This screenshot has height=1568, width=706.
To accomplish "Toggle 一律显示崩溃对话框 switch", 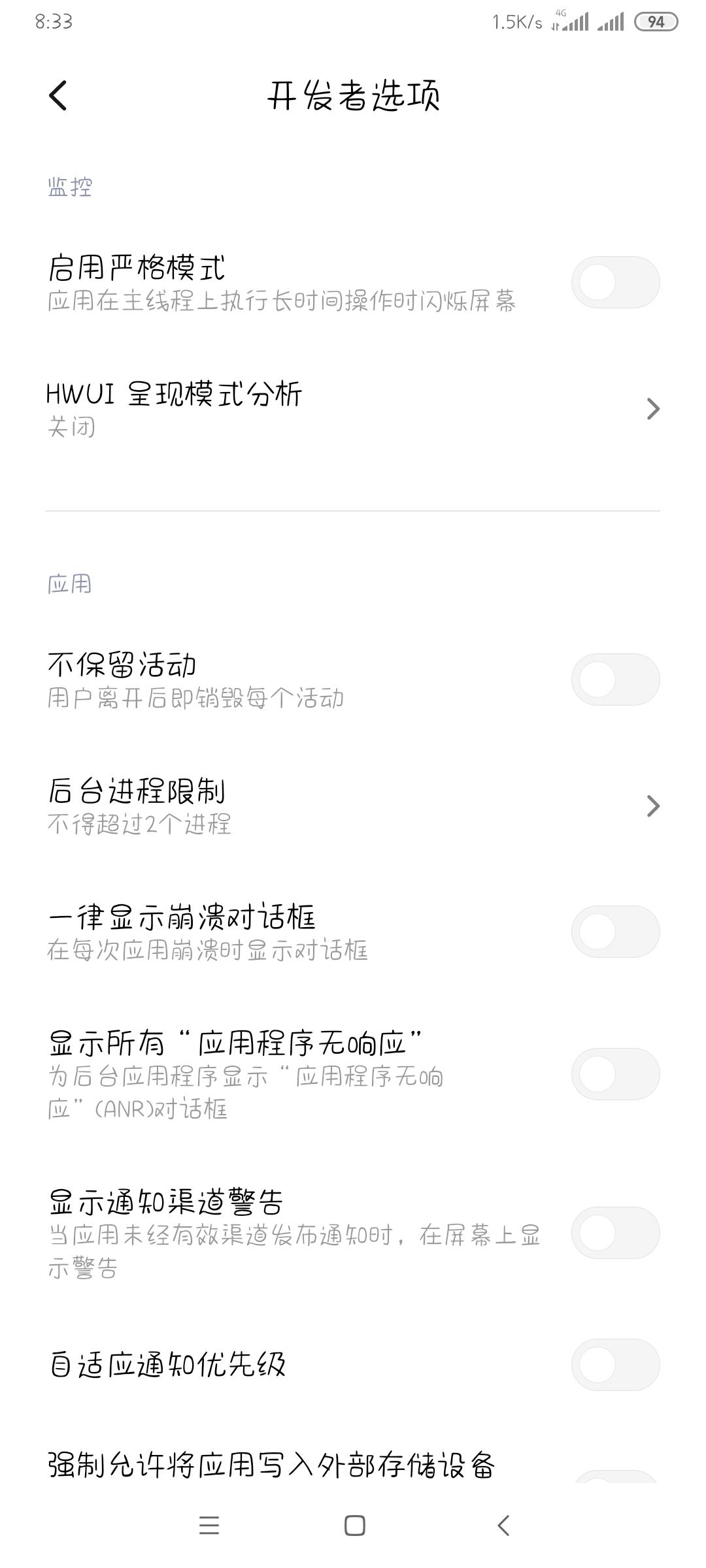I will tap(615, 932).
